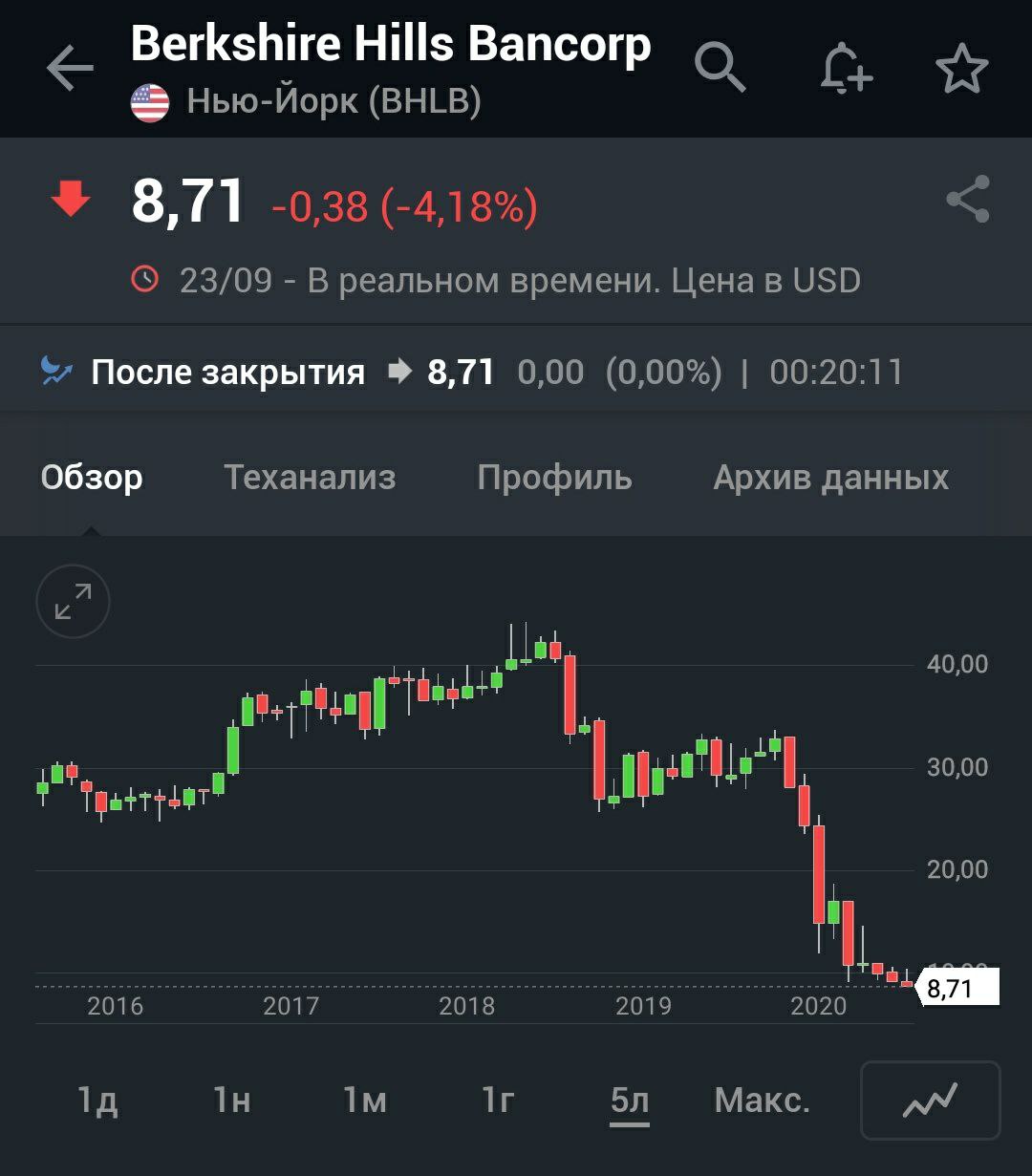Change chart type with line icon

click(931, 1101)
